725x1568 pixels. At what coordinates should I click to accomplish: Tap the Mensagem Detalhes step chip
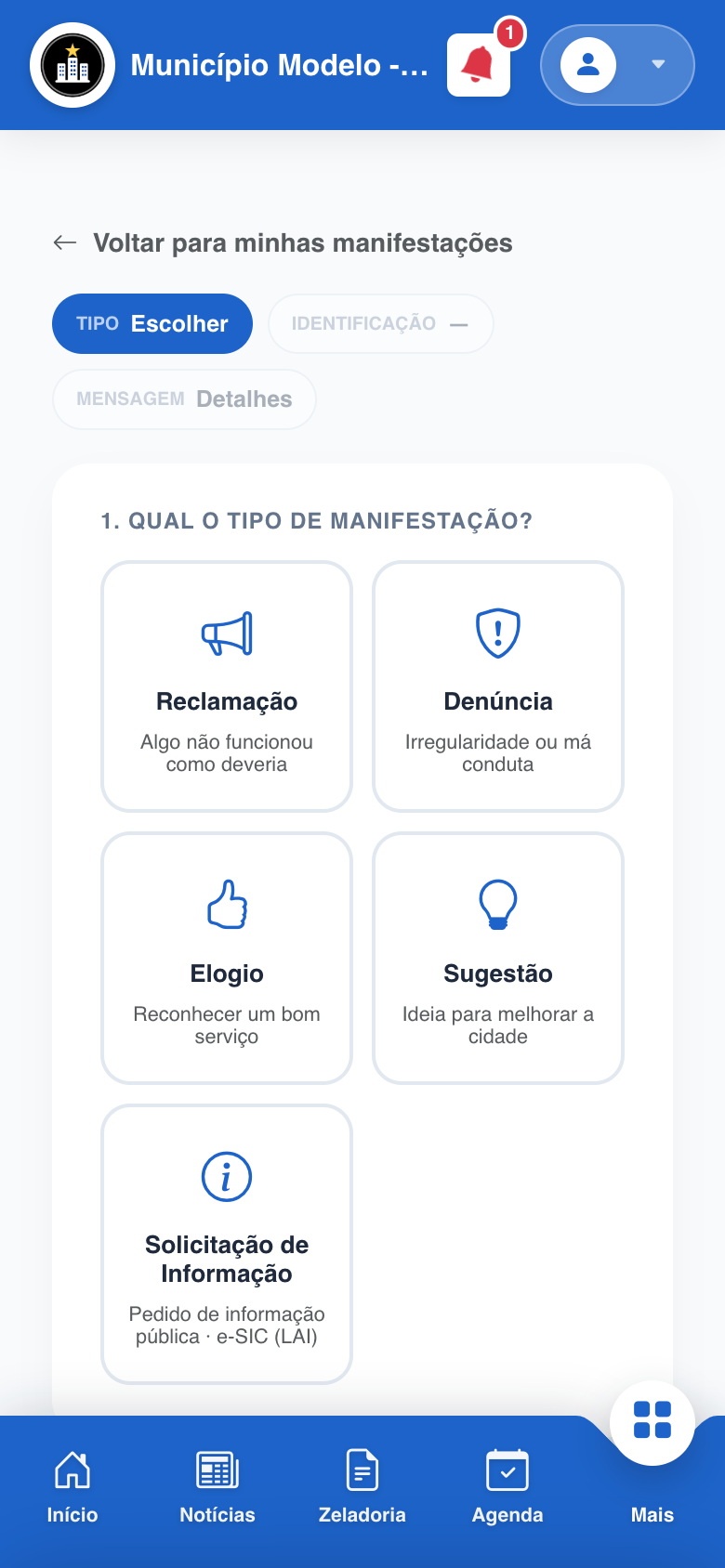[184, 399]
